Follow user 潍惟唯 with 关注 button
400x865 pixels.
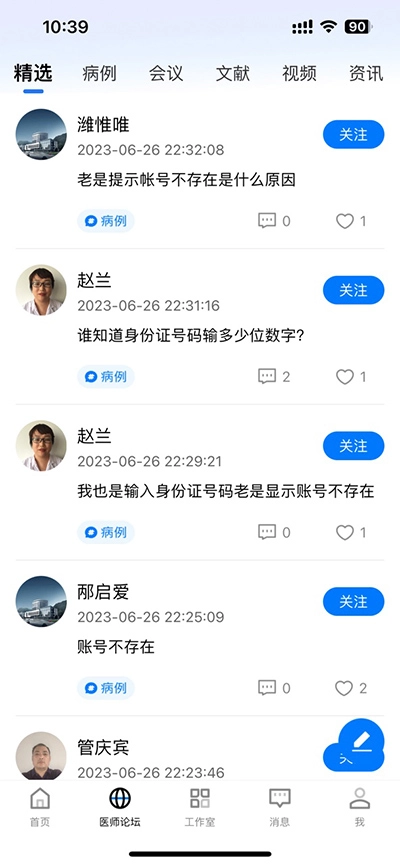[353, 134]
